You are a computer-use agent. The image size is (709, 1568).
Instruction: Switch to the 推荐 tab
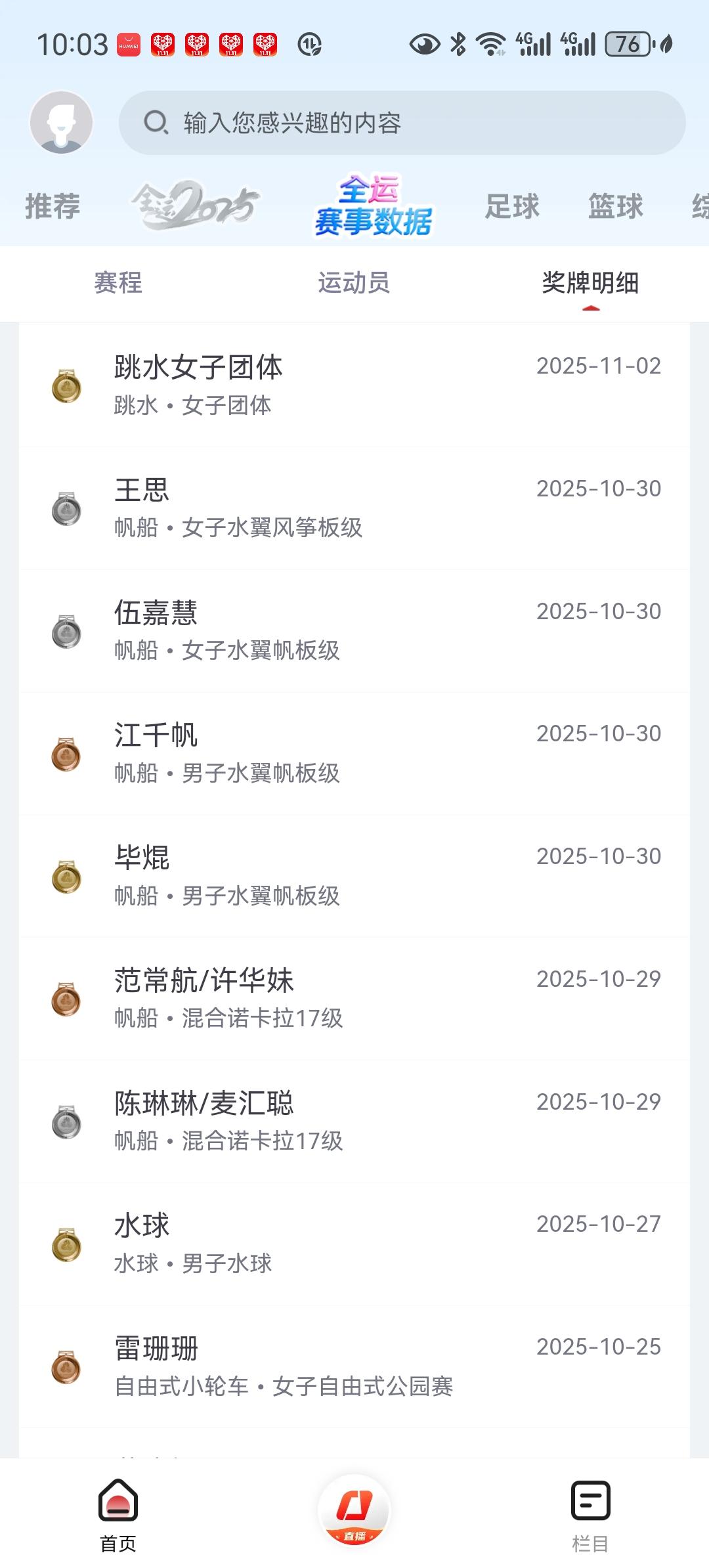tap(53, 206)
